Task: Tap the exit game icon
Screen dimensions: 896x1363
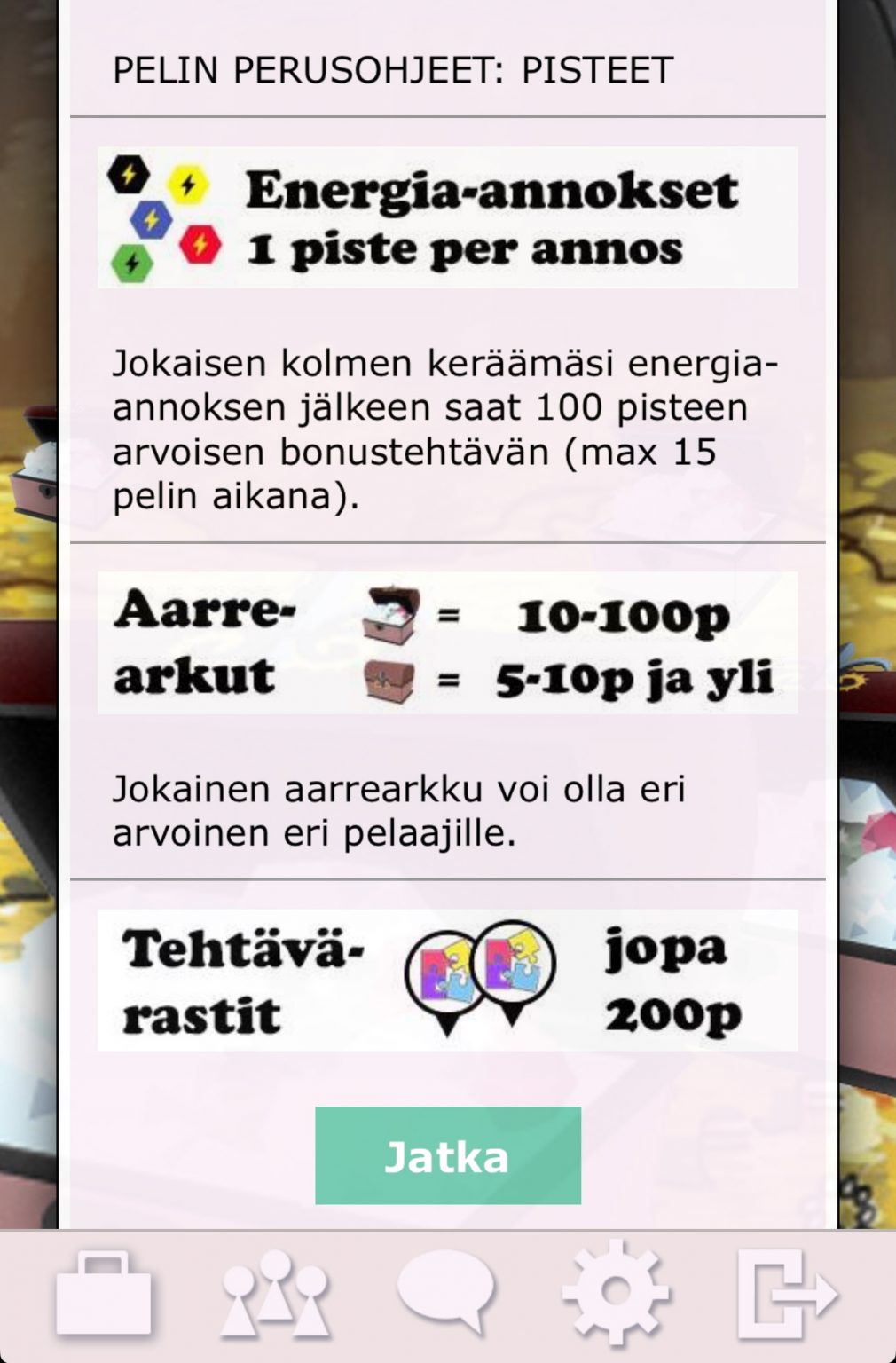Action: (x=786, y=1296)
